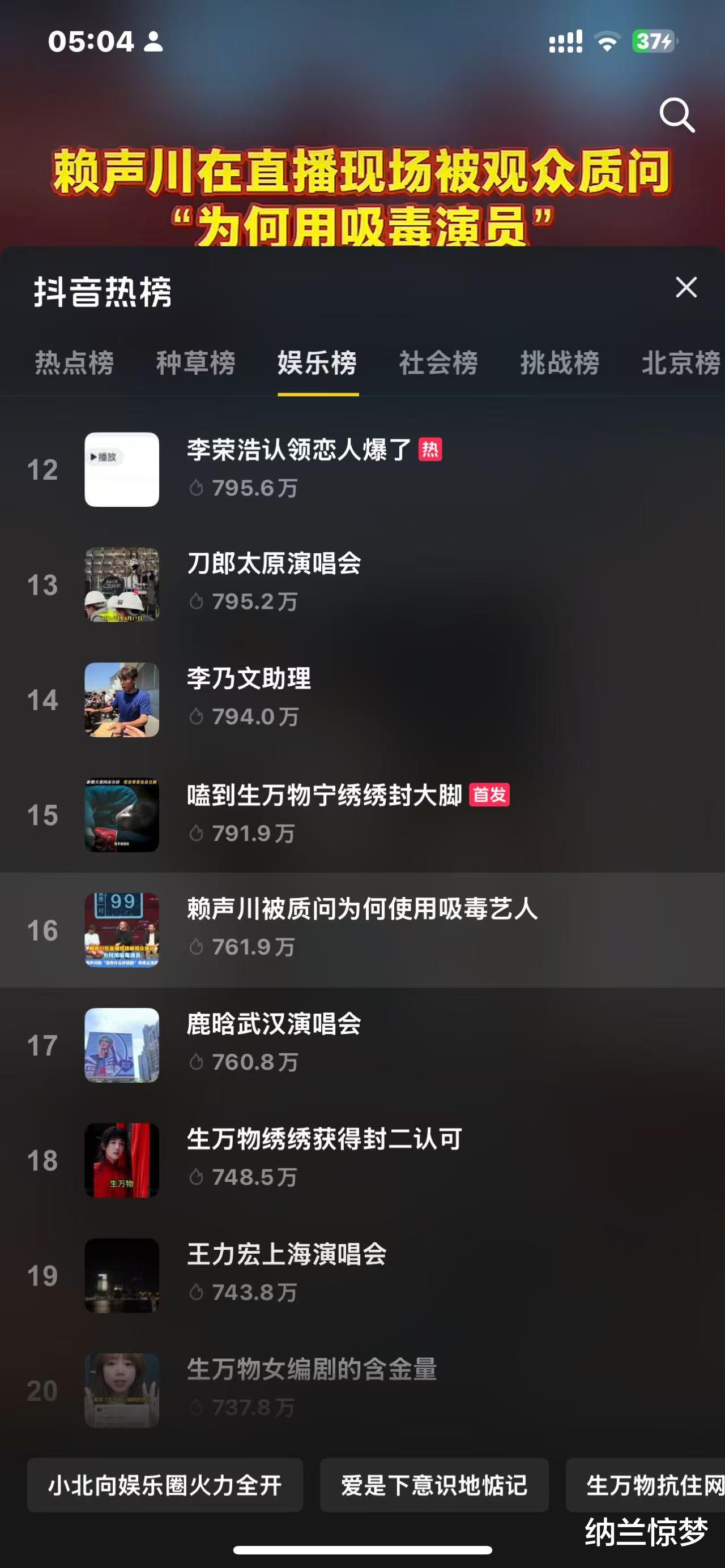The width and height of the screenshot is (725, 1568).
Task: Go to the 挑战榜 tab
Action: click(x=560, y=364)
